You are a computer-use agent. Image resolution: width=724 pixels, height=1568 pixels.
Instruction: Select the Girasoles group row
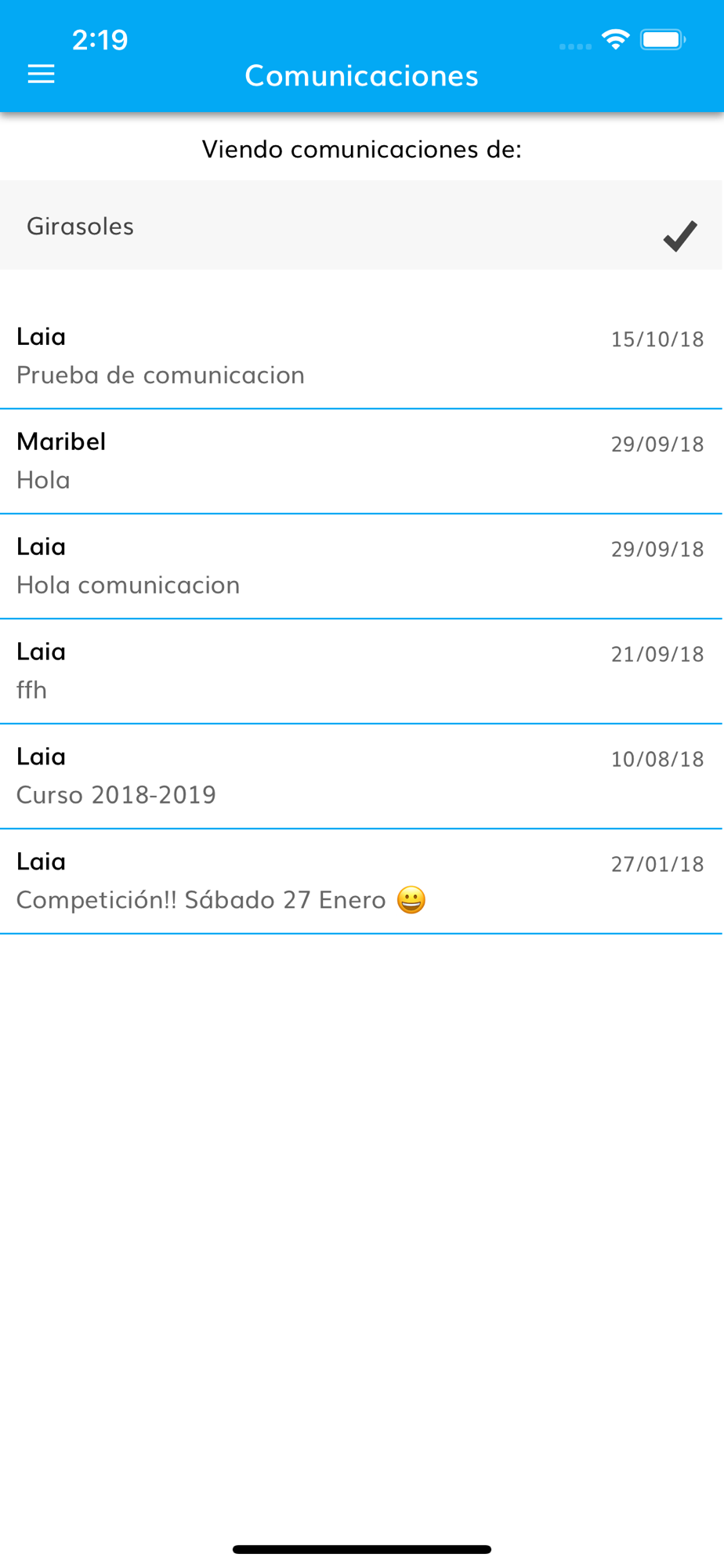(x=361, y=226)
